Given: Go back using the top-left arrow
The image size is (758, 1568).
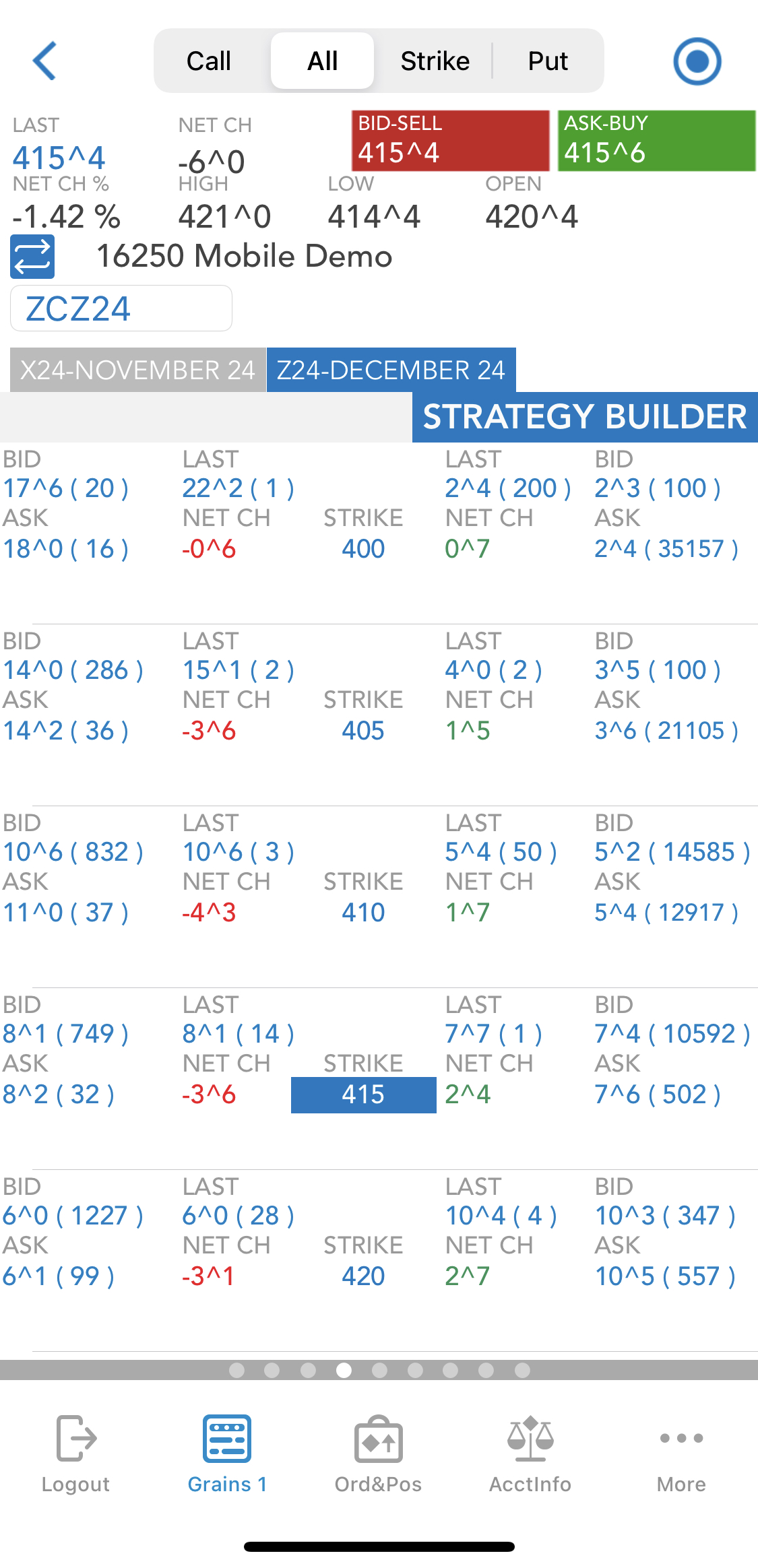Looking at the screenshot, I should coord(44,61).
